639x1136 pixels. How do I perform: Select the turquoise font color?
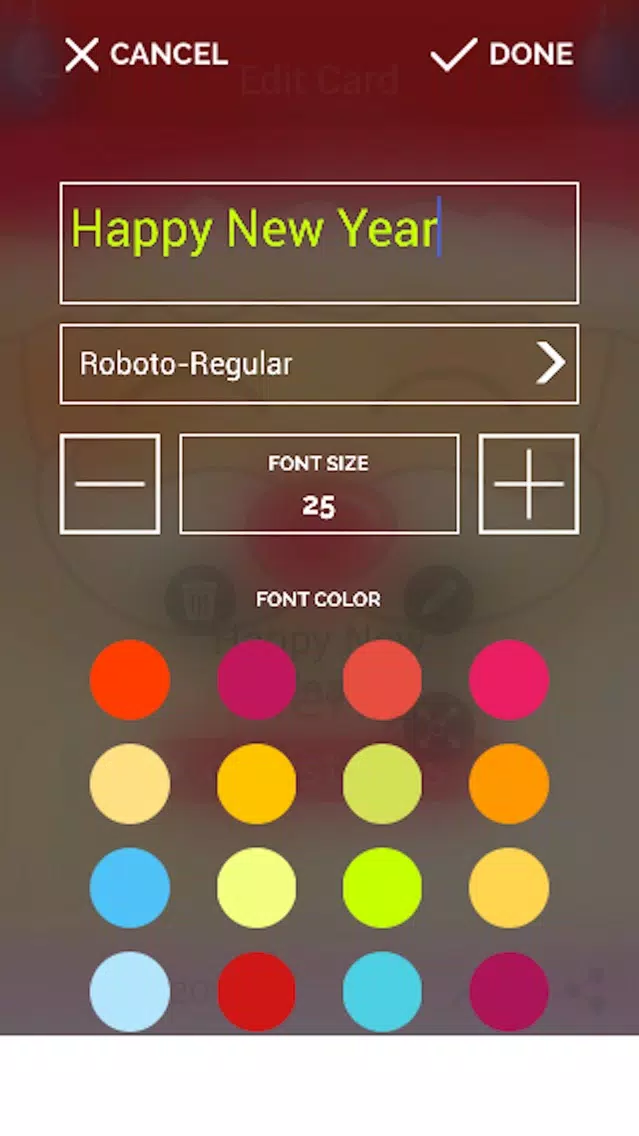point(383,990)
